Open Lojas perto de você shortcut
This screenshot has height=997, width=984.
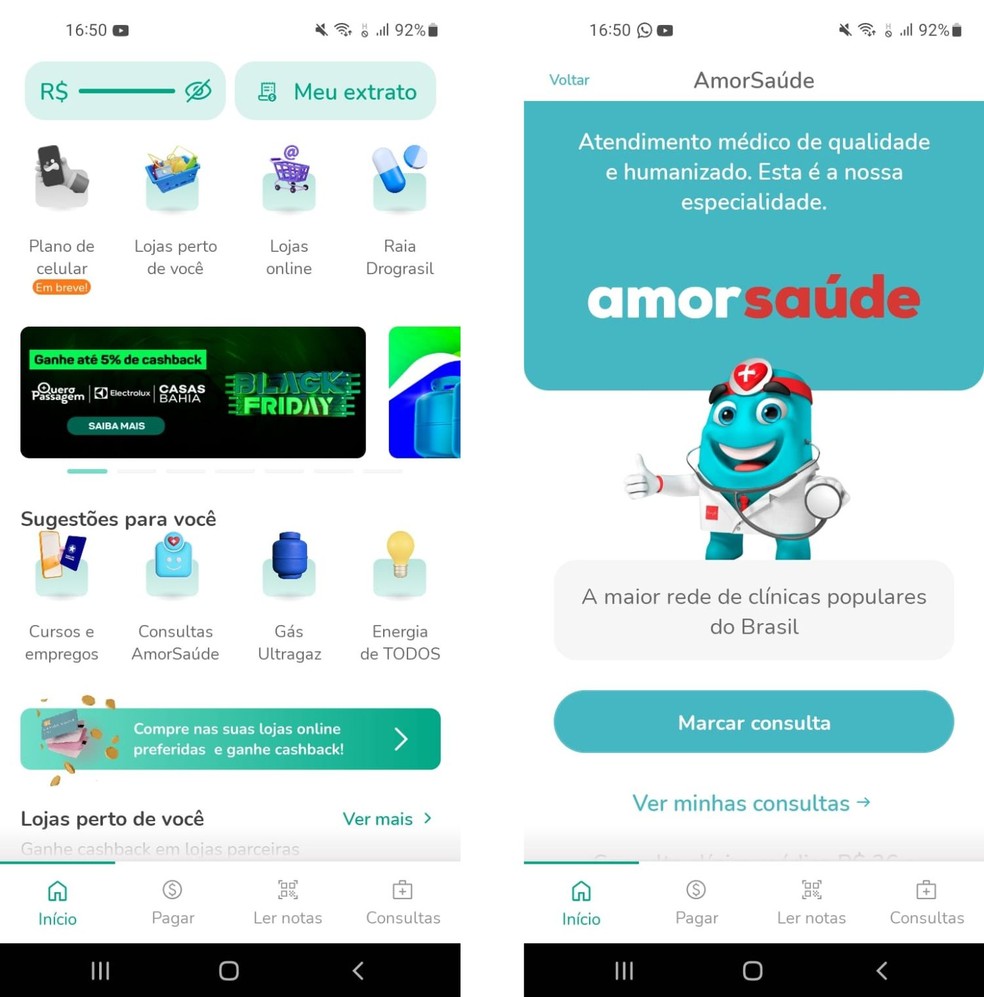174,211
